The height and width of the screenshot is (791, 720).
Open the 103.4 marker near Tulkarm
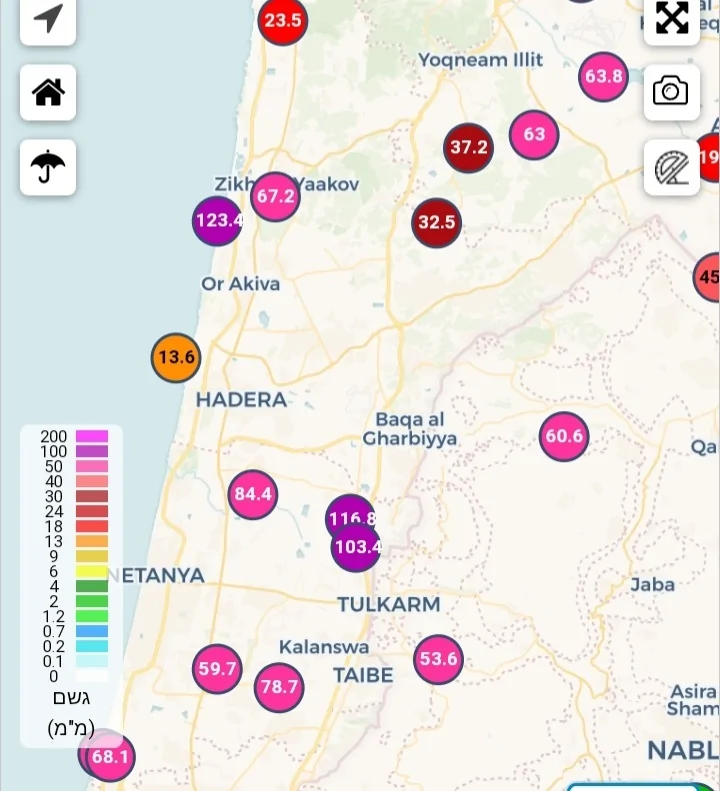[357, 549]
